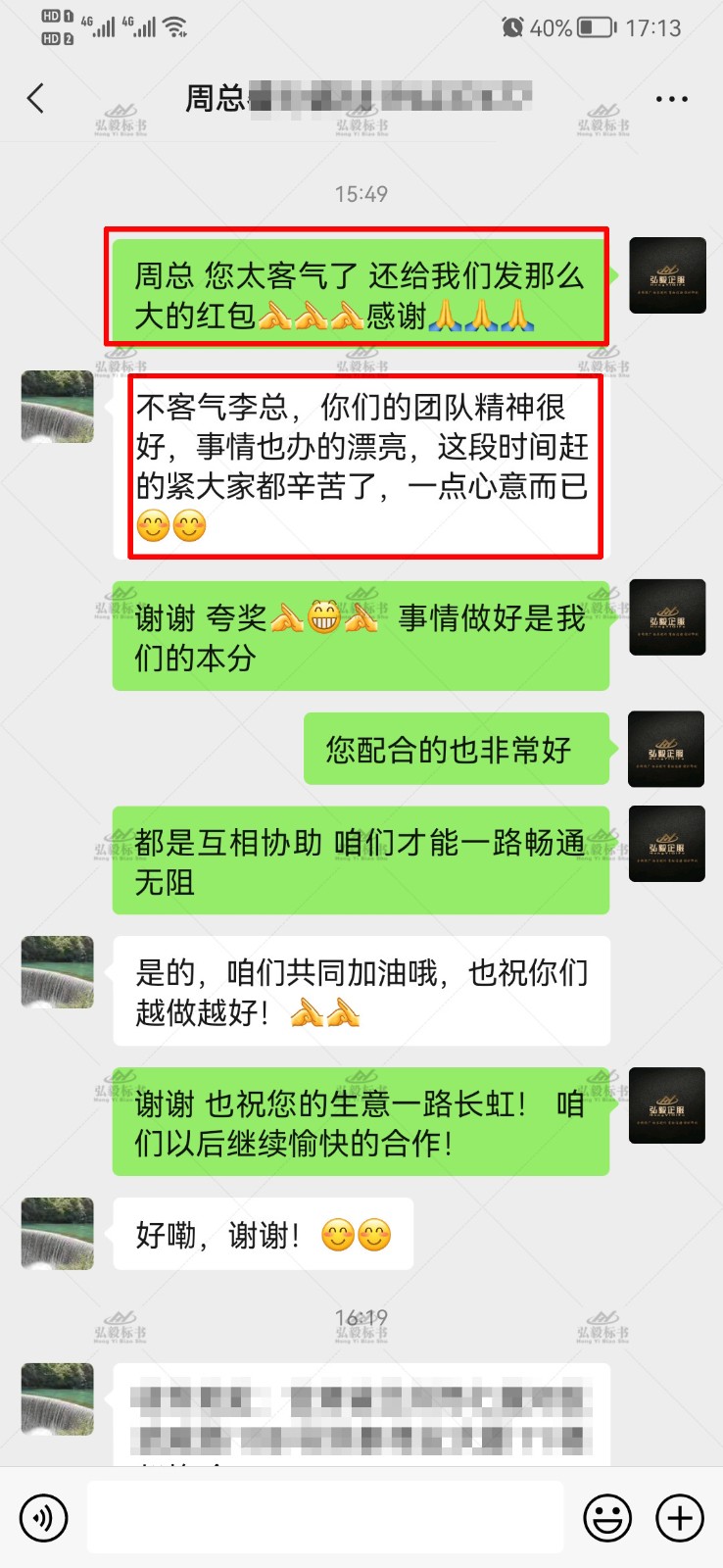
Task: Click the red-boxed reply from 周总
Action: click(362, 464)
